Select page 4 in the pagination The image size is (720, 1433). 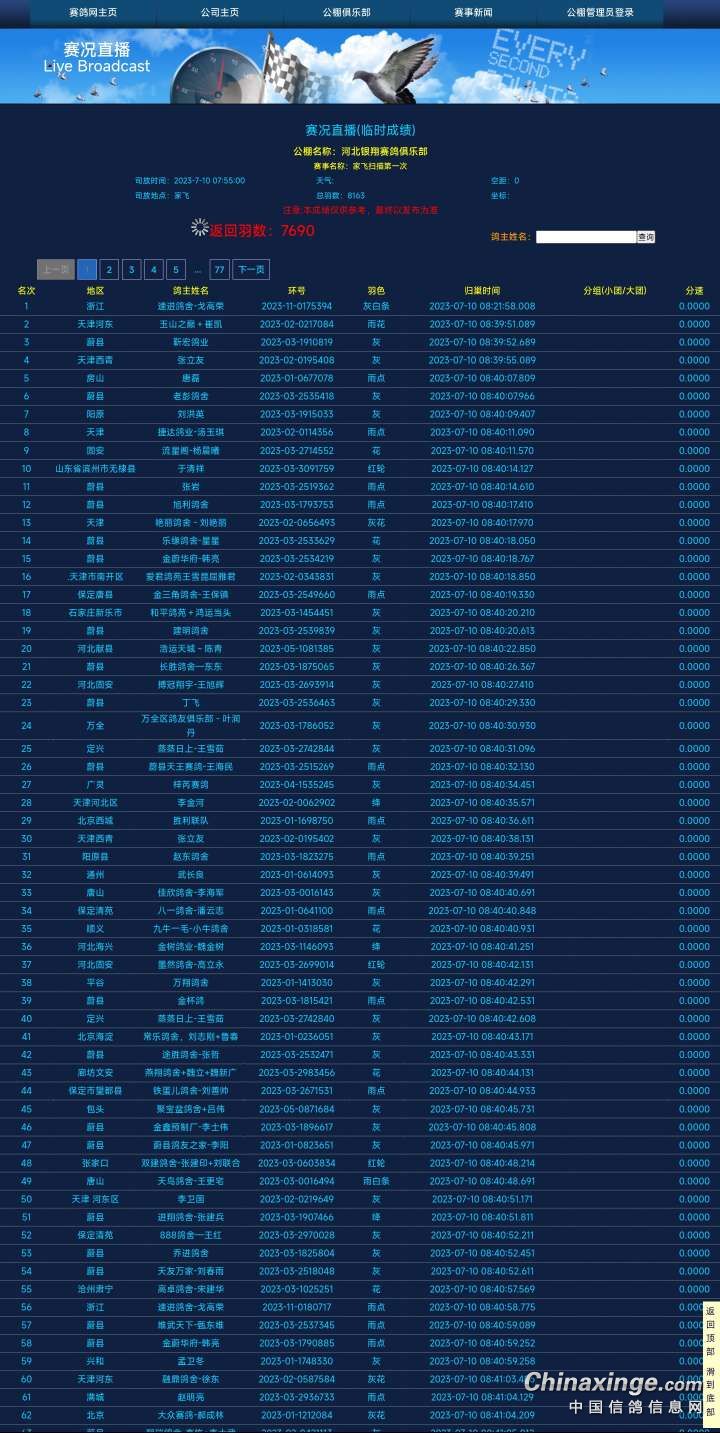[x=153, y=269]
